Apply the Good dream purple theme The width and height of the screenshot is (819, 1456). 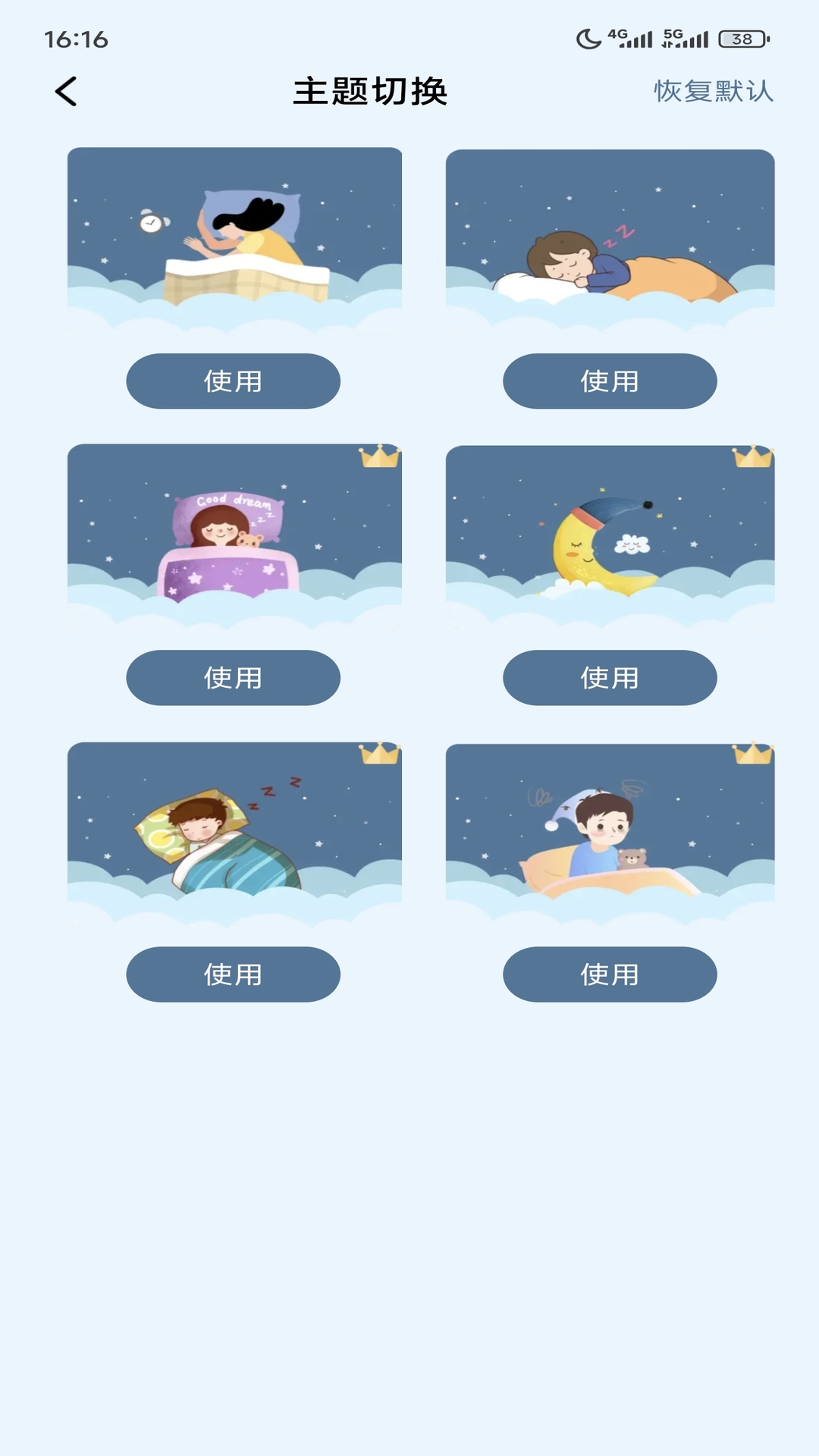233,678
